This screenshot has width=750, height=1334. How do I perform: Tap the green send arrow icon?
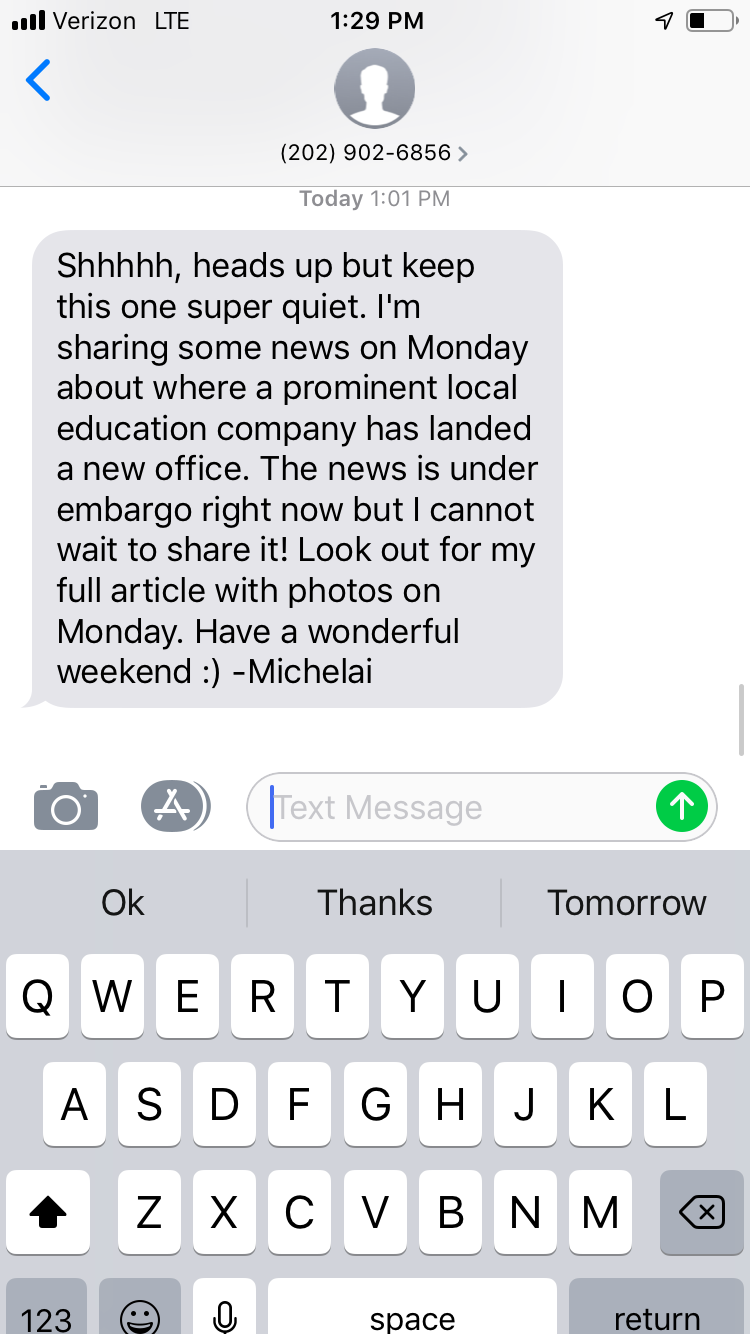pyautogui.click(x=683, y=806)
